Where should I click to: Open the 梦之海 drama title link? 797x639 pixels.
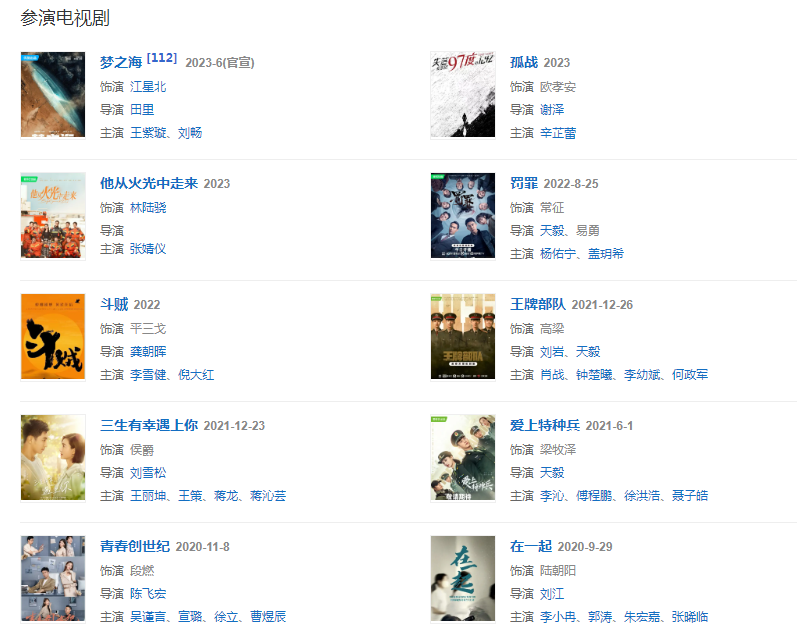click(121, 62)
